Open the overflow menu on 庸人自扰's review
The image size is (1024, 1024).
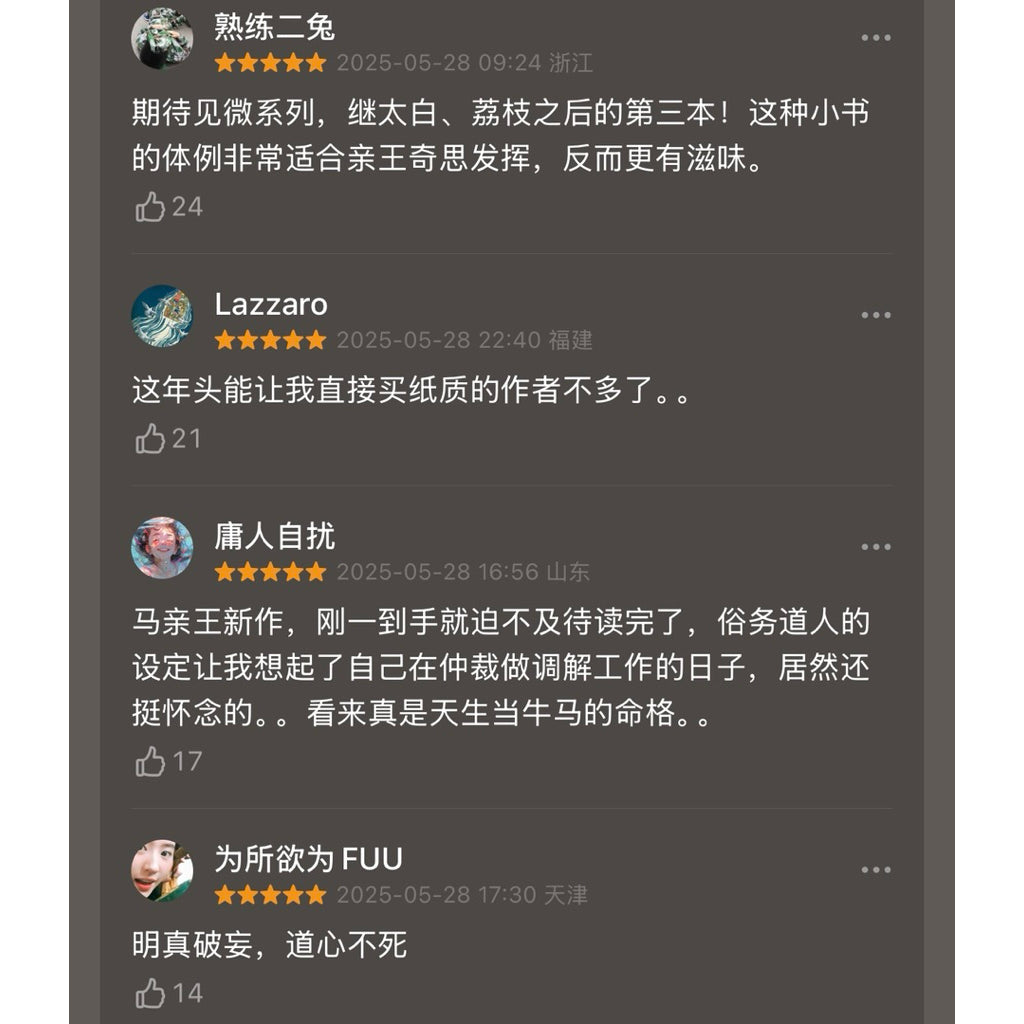click(x=875, y=547)
